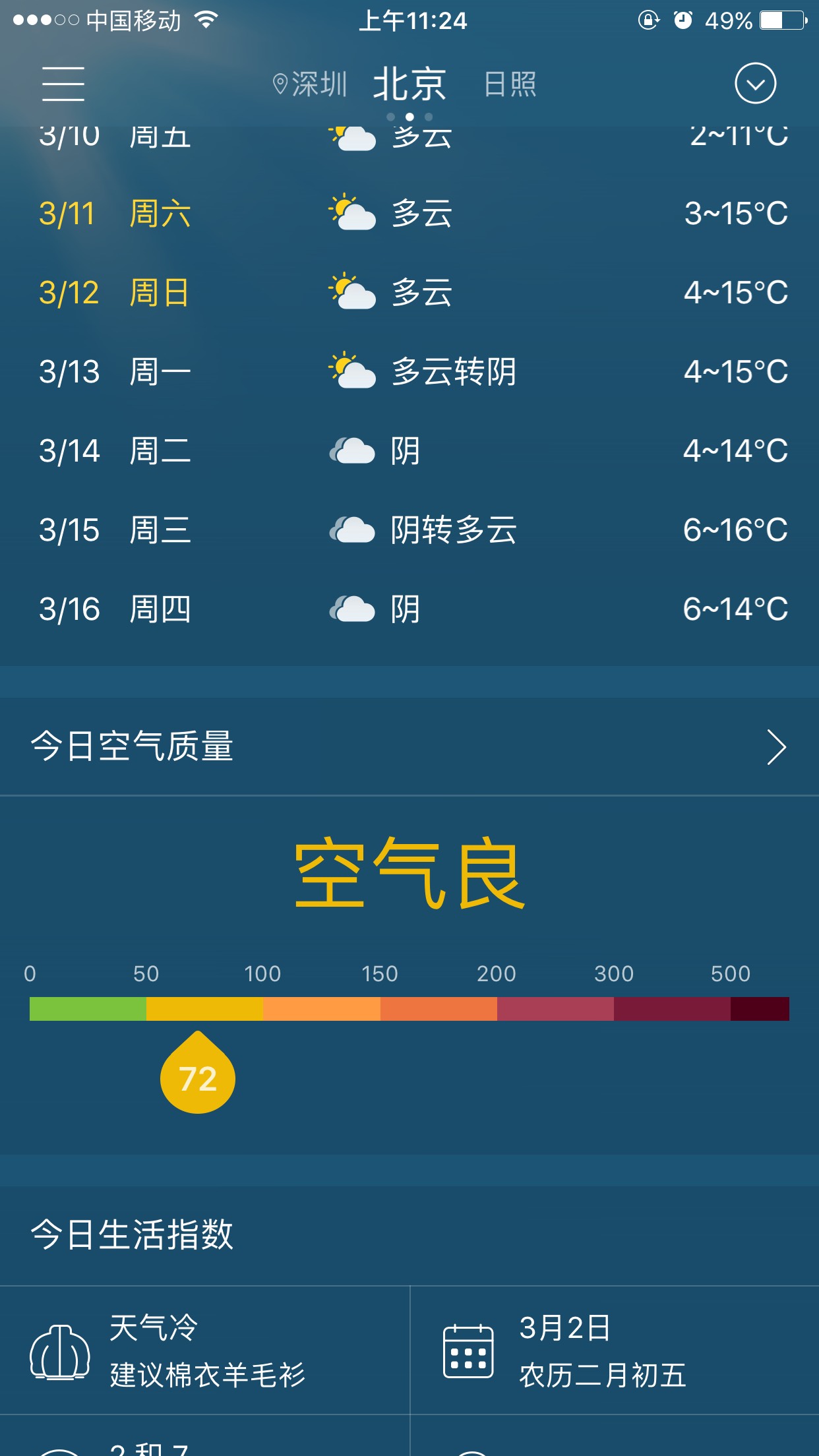Select the partly cloudy icon for 3/11
The width and height of the screenshot is (819, 1456).
(x=353, y=212)
